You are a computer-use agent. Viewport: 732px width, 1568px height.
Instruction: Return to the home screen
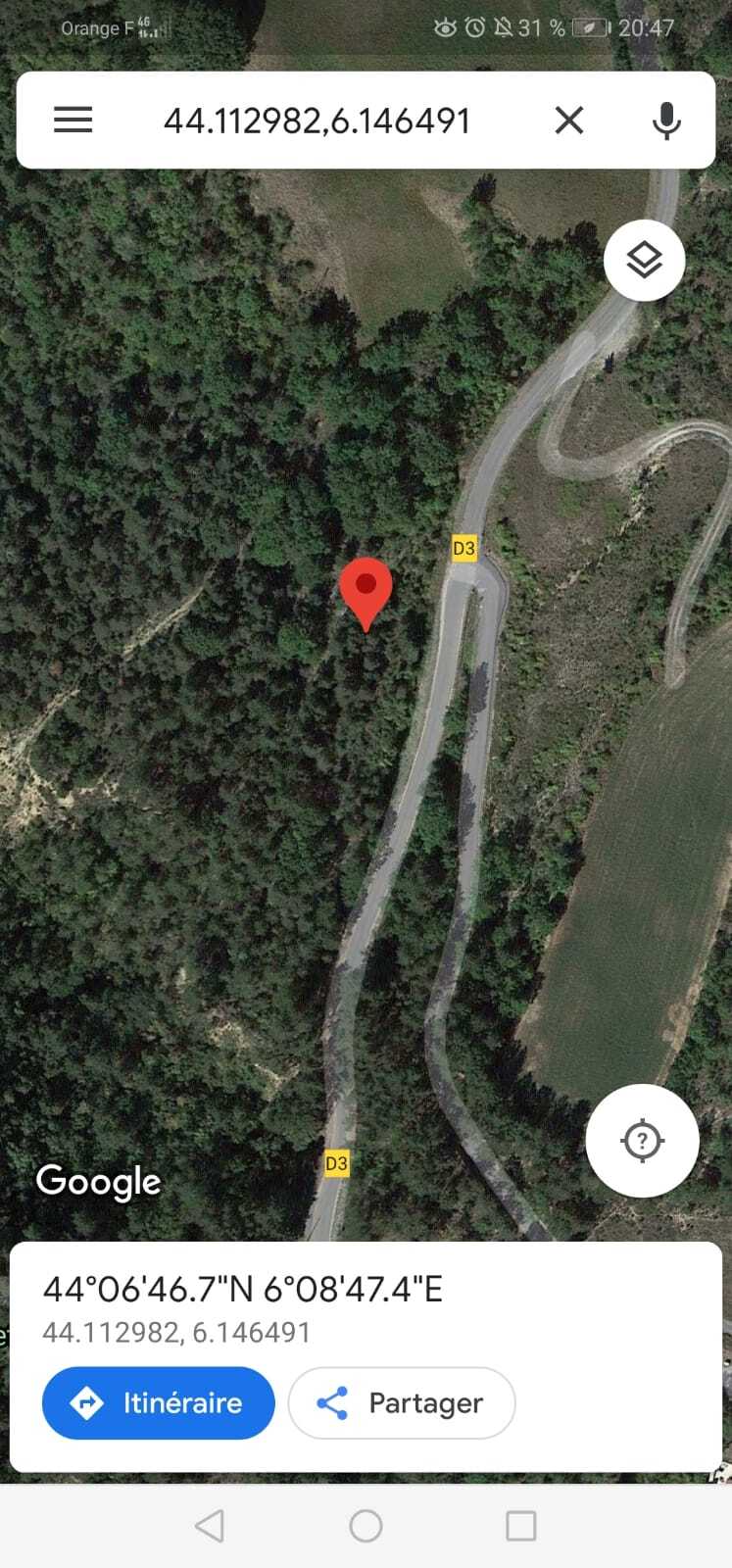[366, 1526]
